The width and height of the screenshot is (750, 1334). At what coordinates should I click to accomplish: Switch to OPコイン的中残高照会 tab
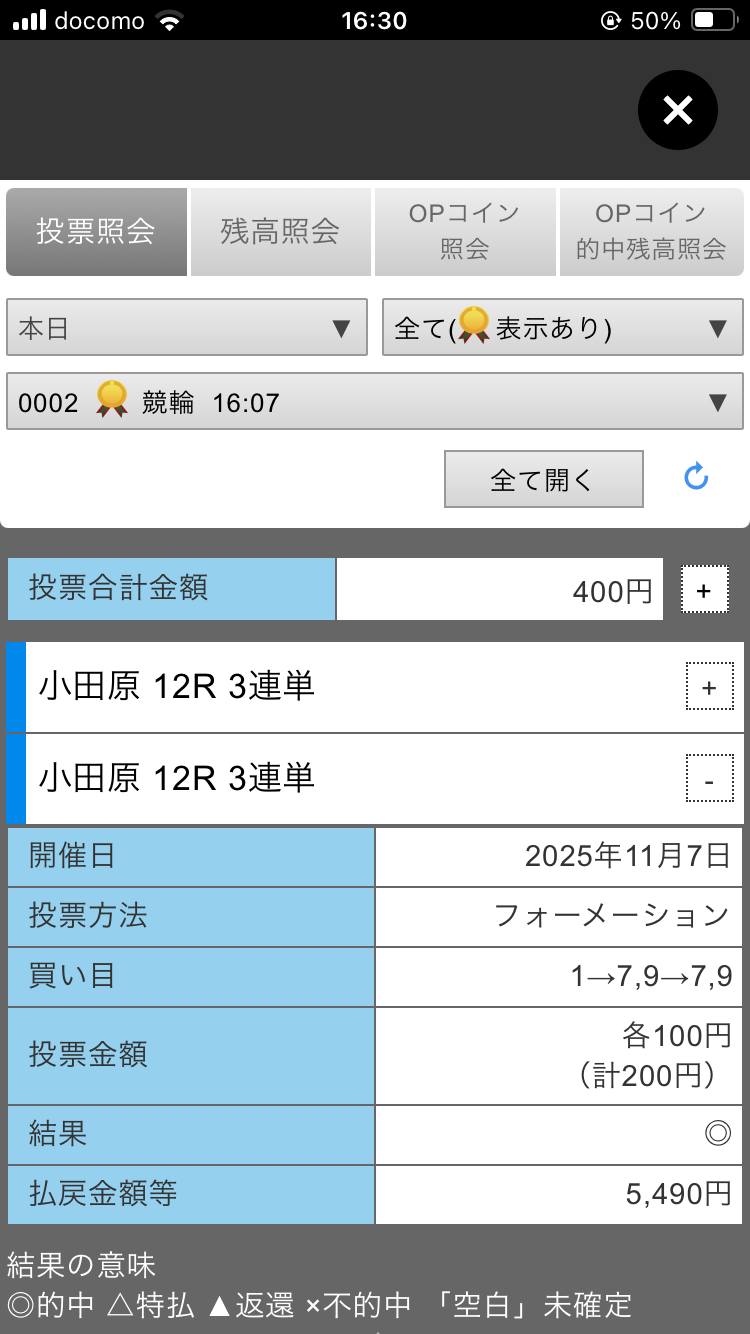[651, 232]
